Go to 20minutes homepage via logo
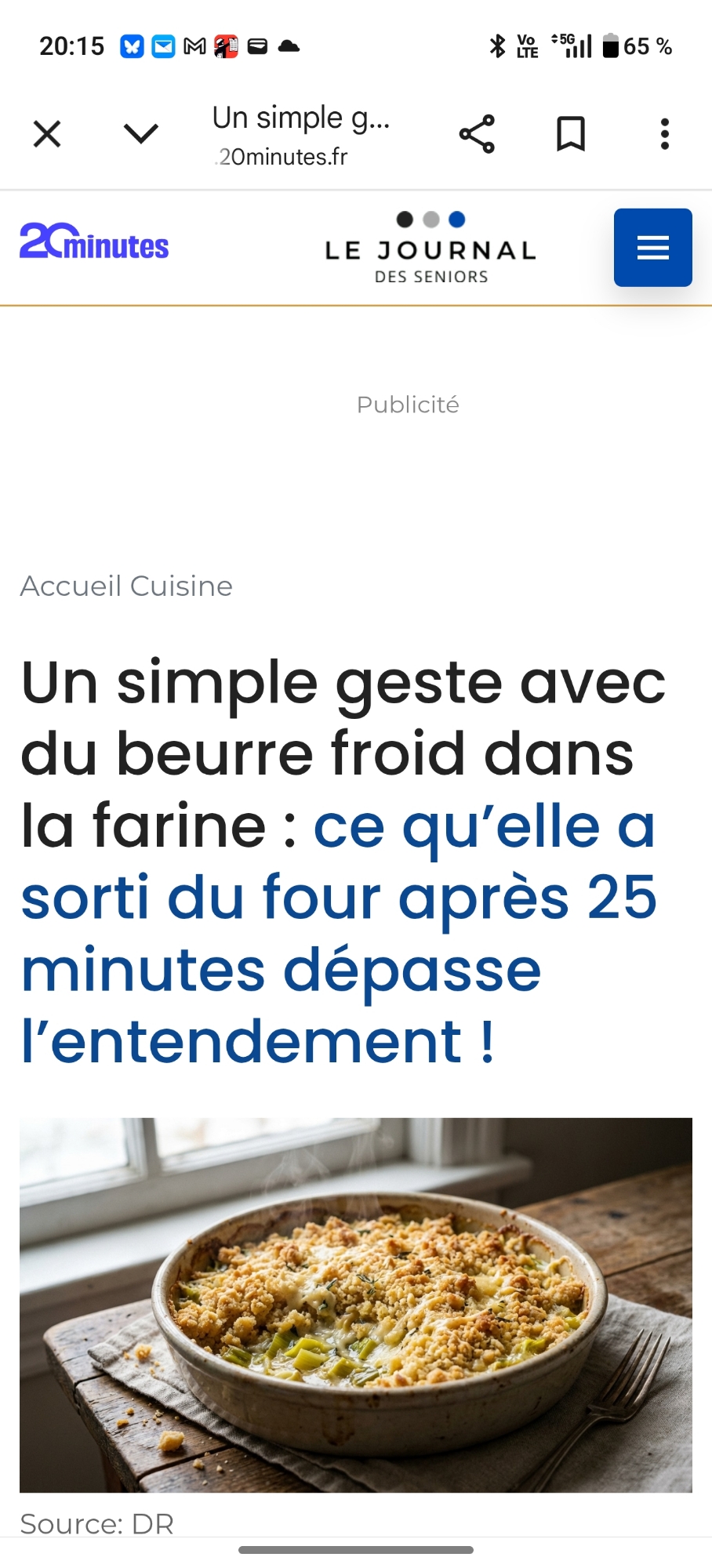The width and height of the screenshot is (712, 1568). tap(94, 242)
